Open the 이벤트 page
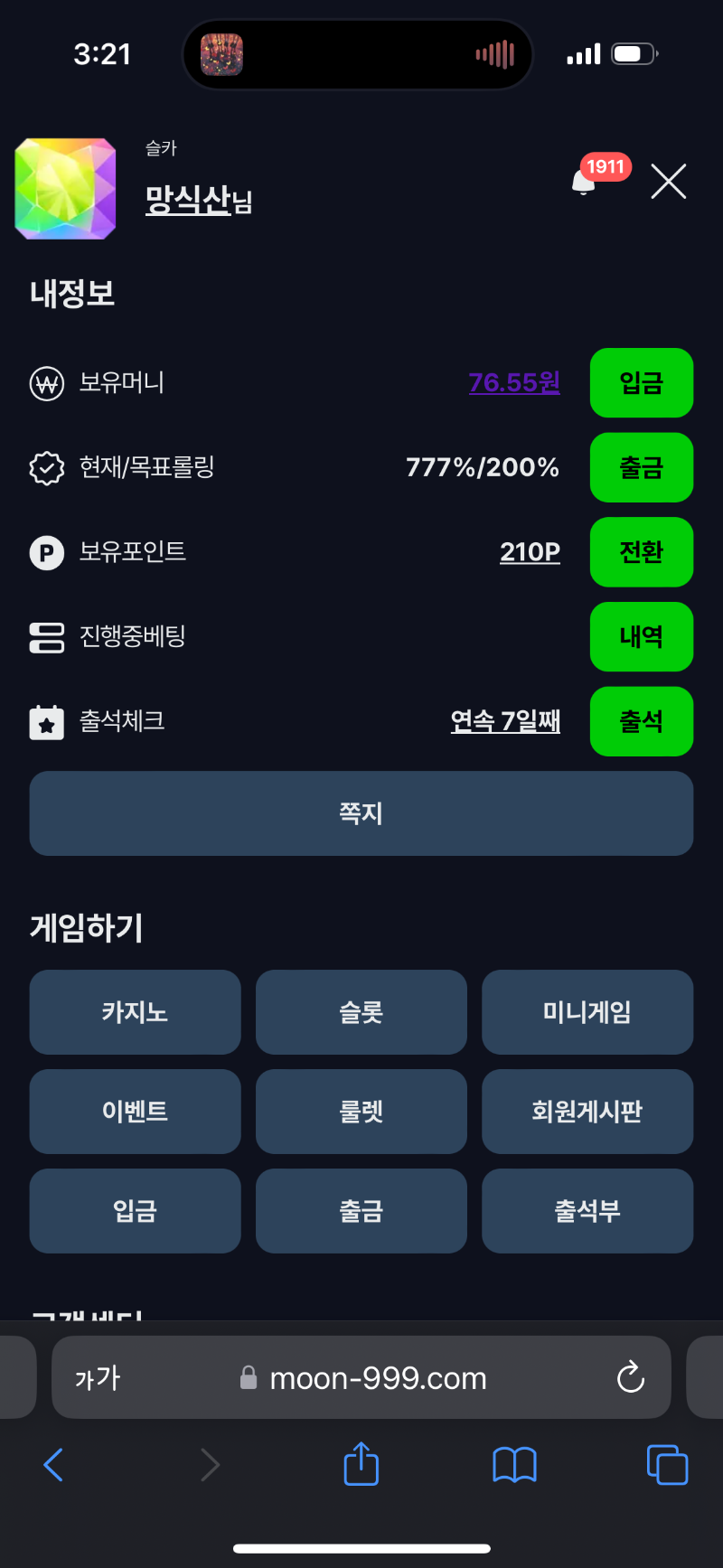 (x=135, y=1112)
